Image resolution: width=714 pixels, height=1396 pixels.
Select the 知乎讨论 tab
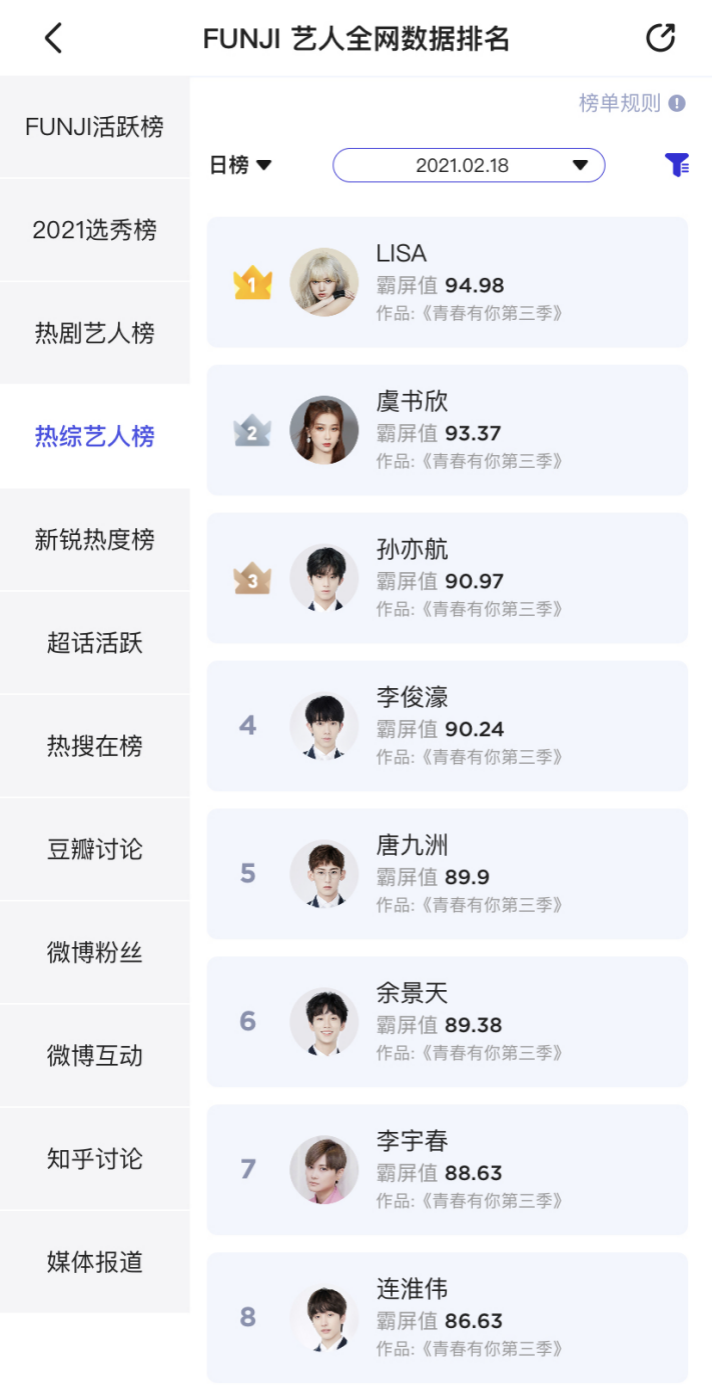95,1159
